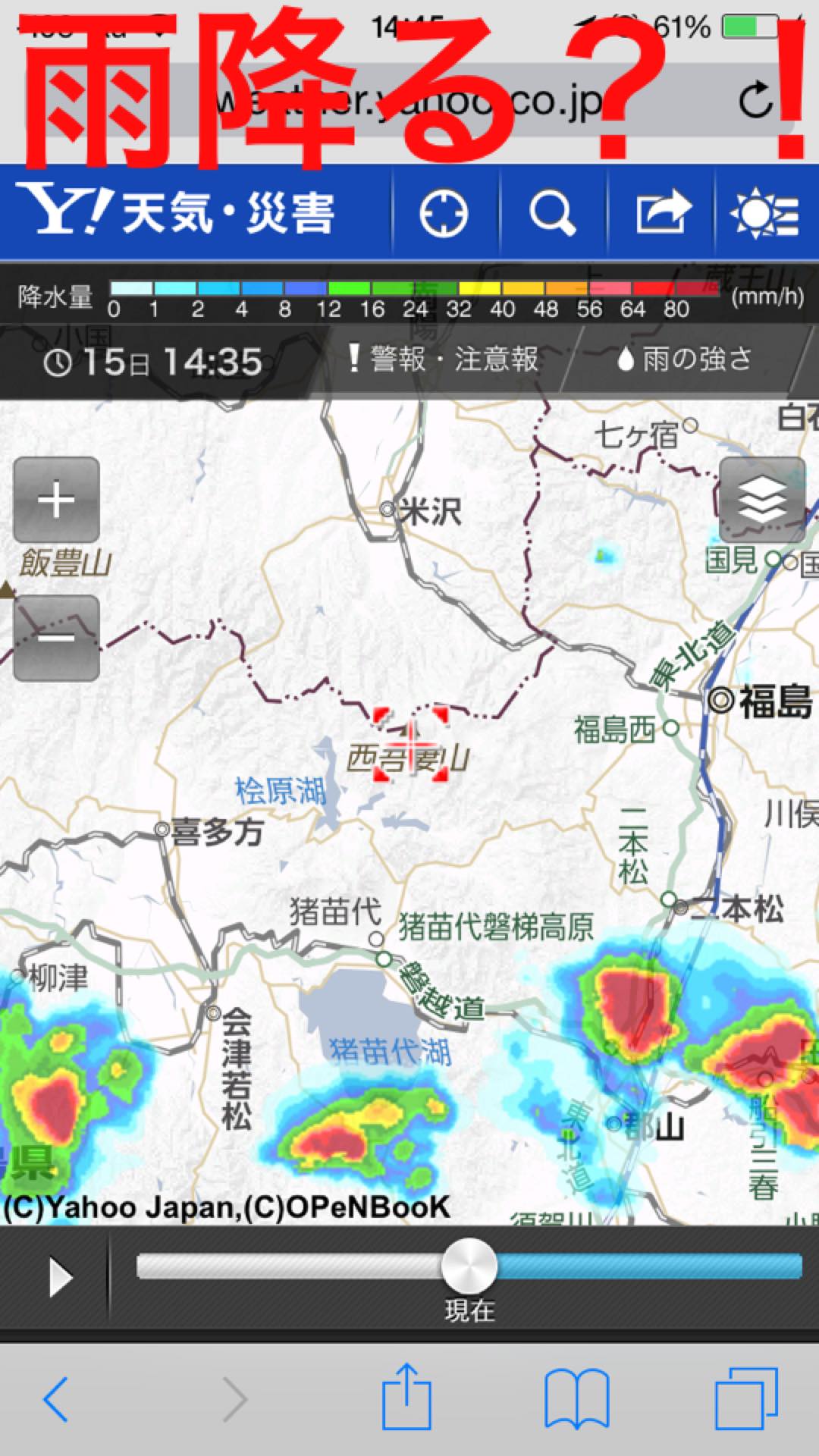
Task: Show all open Safari tabs
Action: [x=746, y=1399]
